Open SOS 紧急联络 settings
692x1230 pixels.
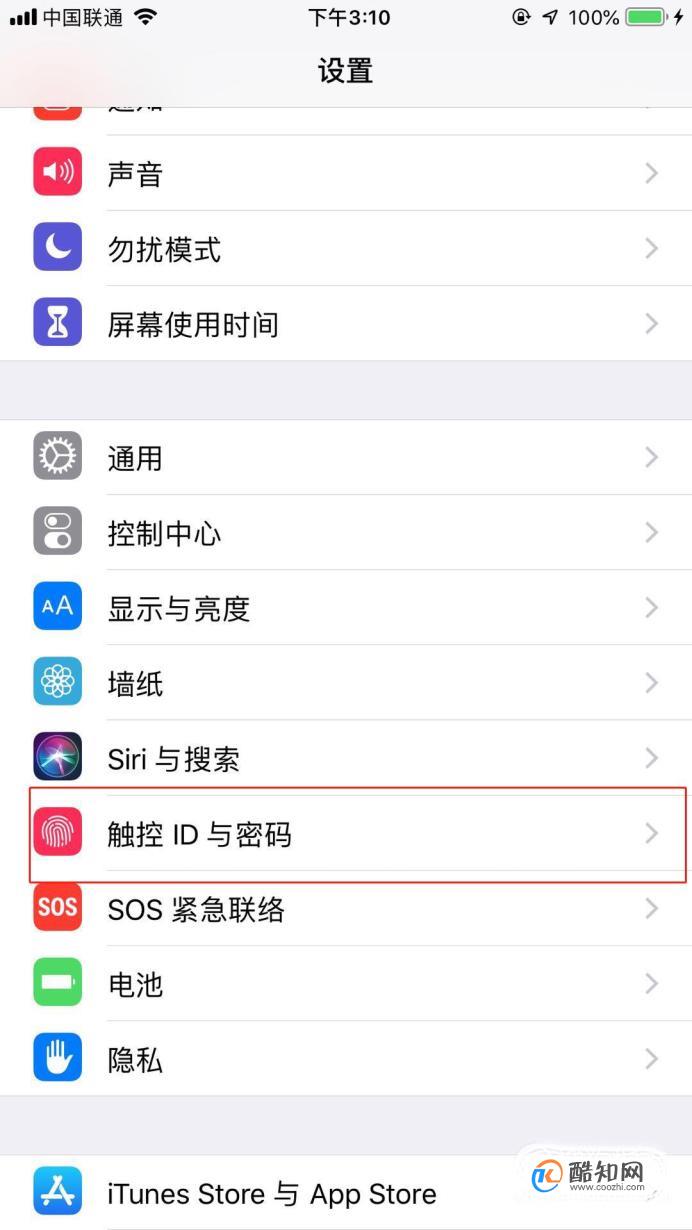coord(346,908)
